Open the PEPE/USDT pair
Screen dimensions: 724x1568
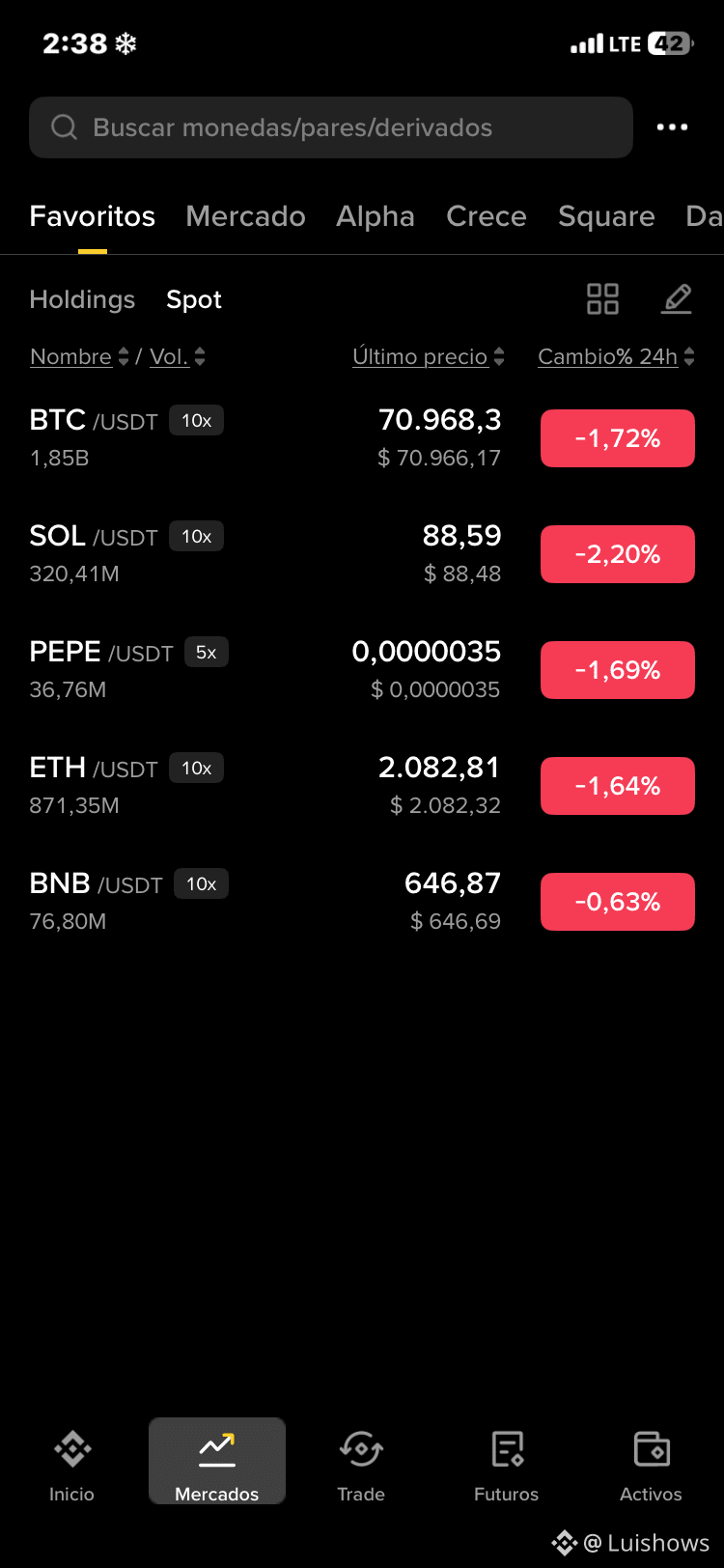(x=362, y=670)
